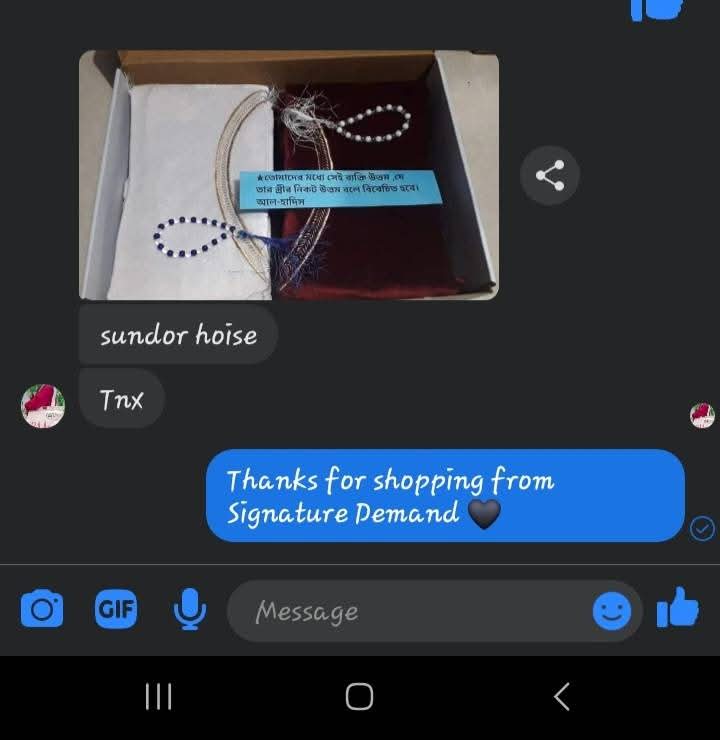The image size is (720, 740).
Task: Open the GIF picker
Action: (116, 609)
